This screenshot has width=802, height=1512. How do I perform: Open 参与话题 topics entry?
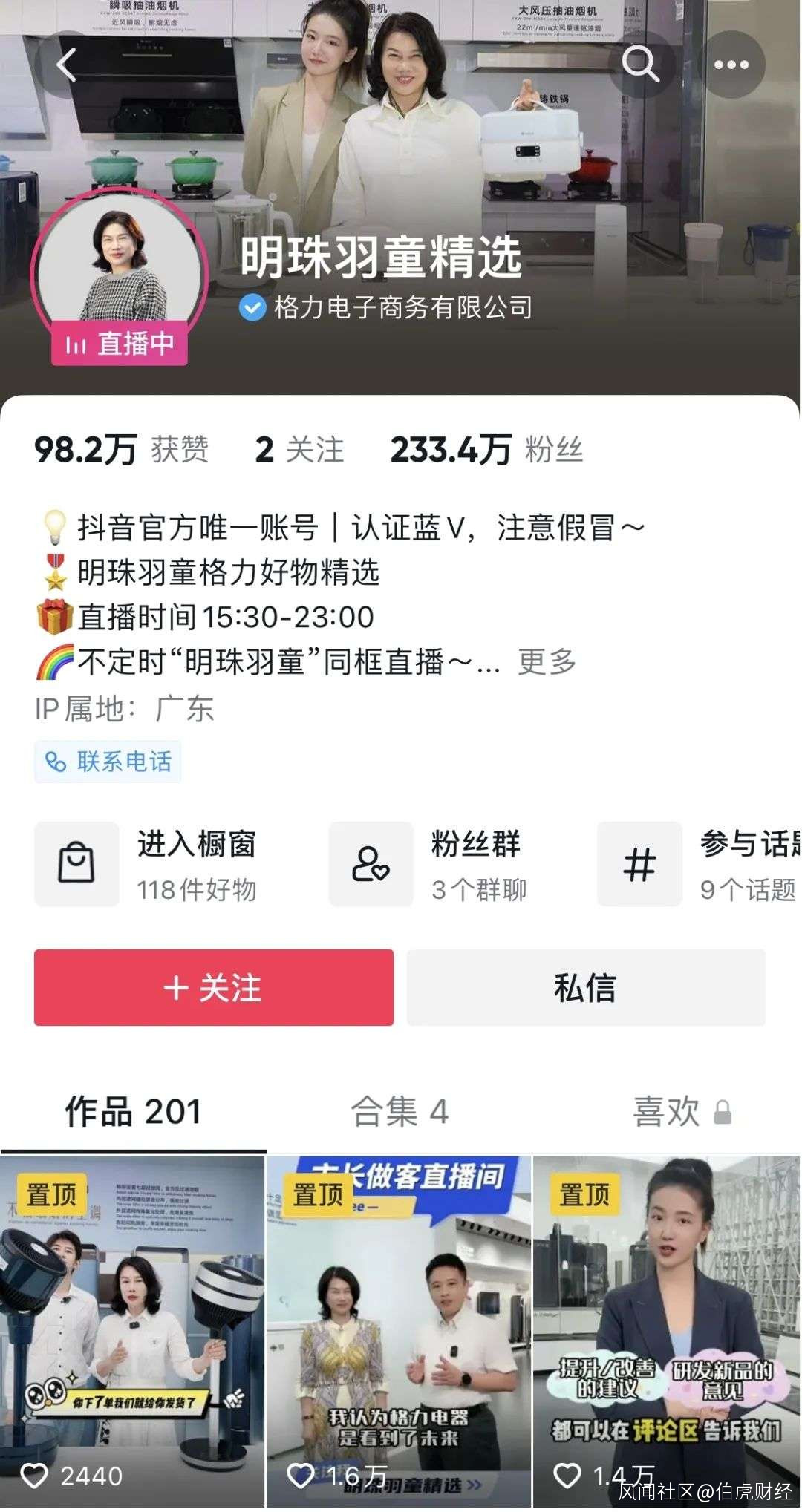click(698, 865)
